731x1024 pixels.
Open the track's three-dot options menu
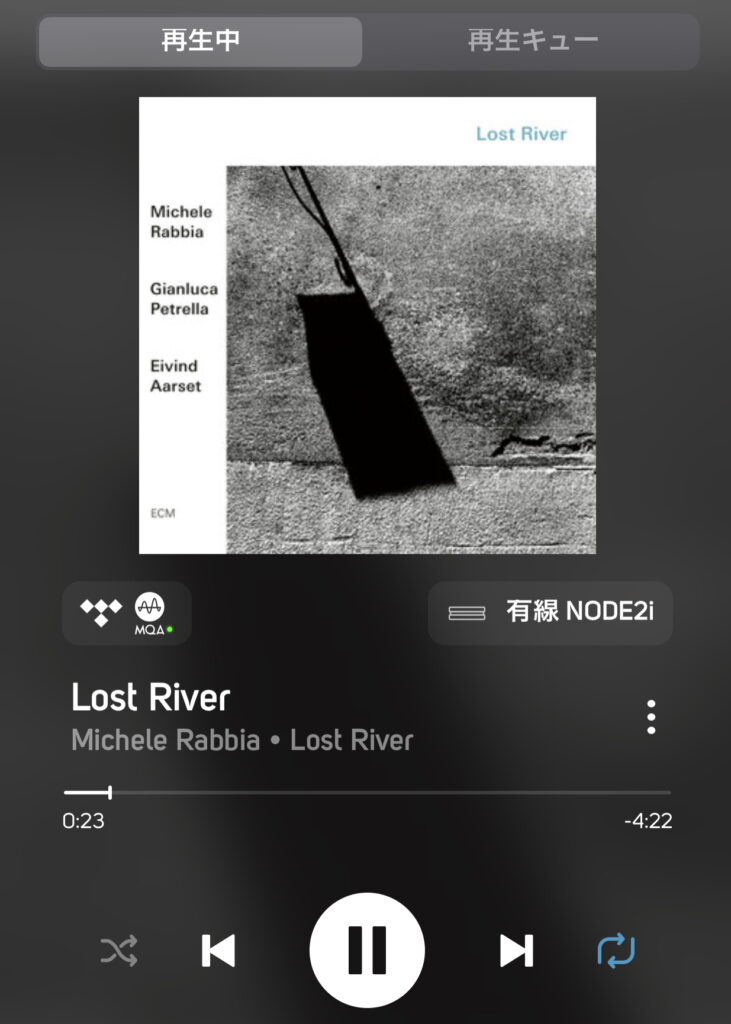coord(651,717)
